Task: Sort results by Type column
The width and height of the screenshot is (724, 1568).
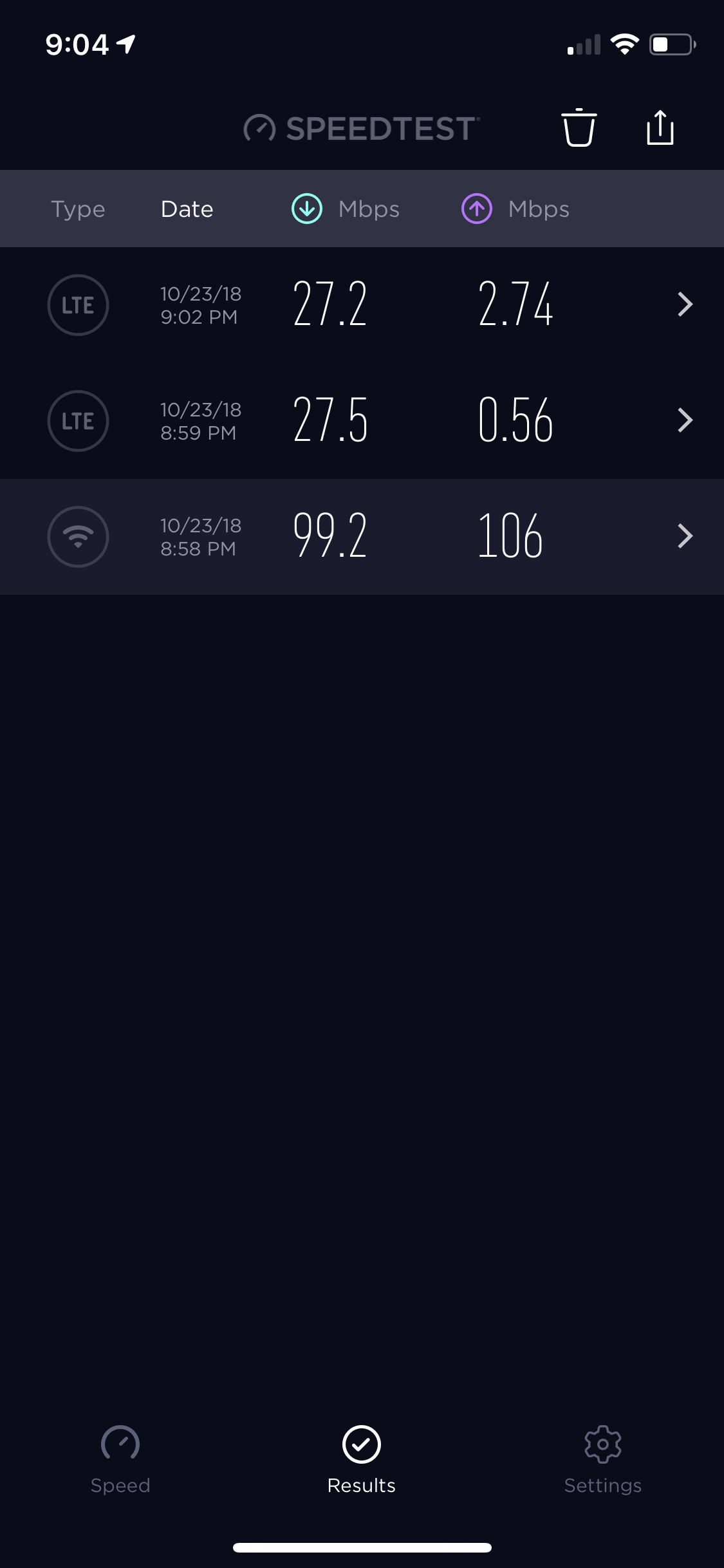Action: 78,209
